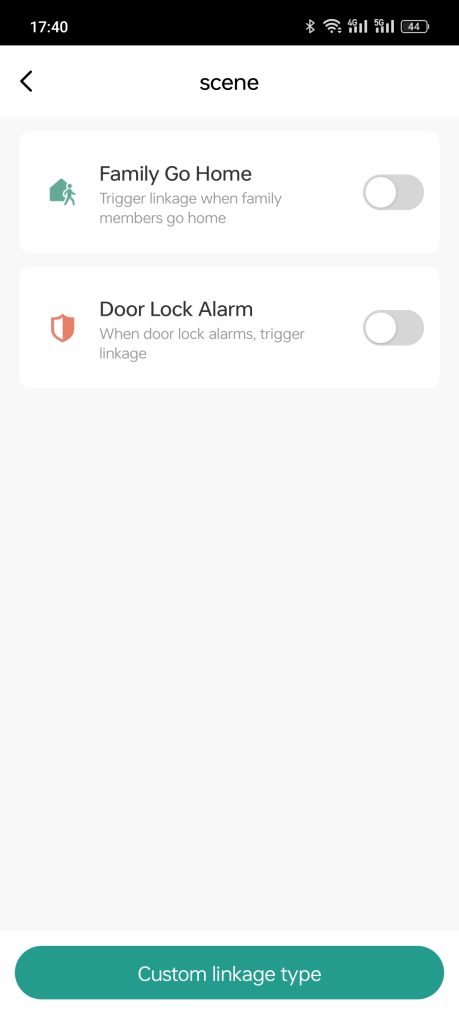Go back using the top-left arrow

pos(26,82)
